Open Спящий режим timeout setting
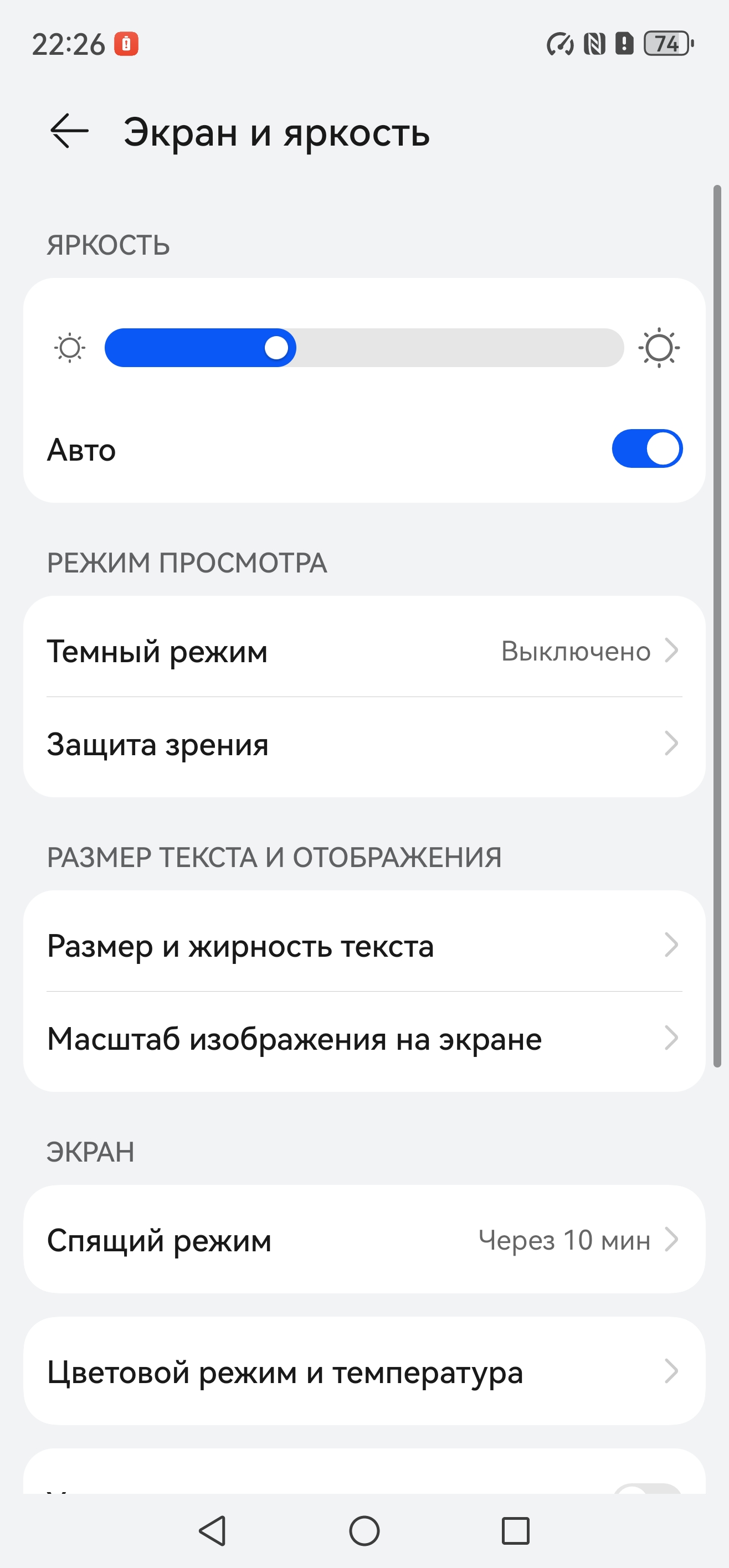 pyautogui.click(x=364, y=1240)
